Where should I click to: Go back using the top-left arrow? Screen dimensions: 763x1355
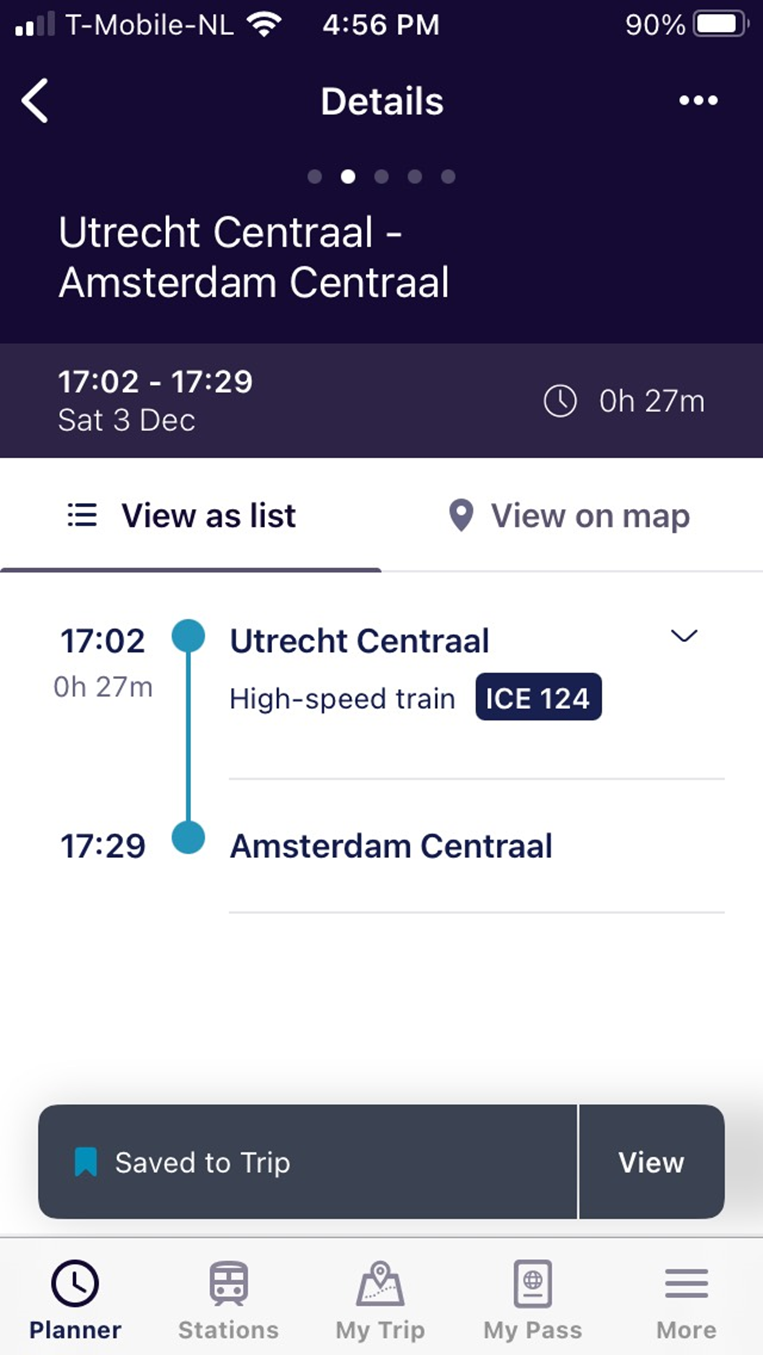pos(35,101)
